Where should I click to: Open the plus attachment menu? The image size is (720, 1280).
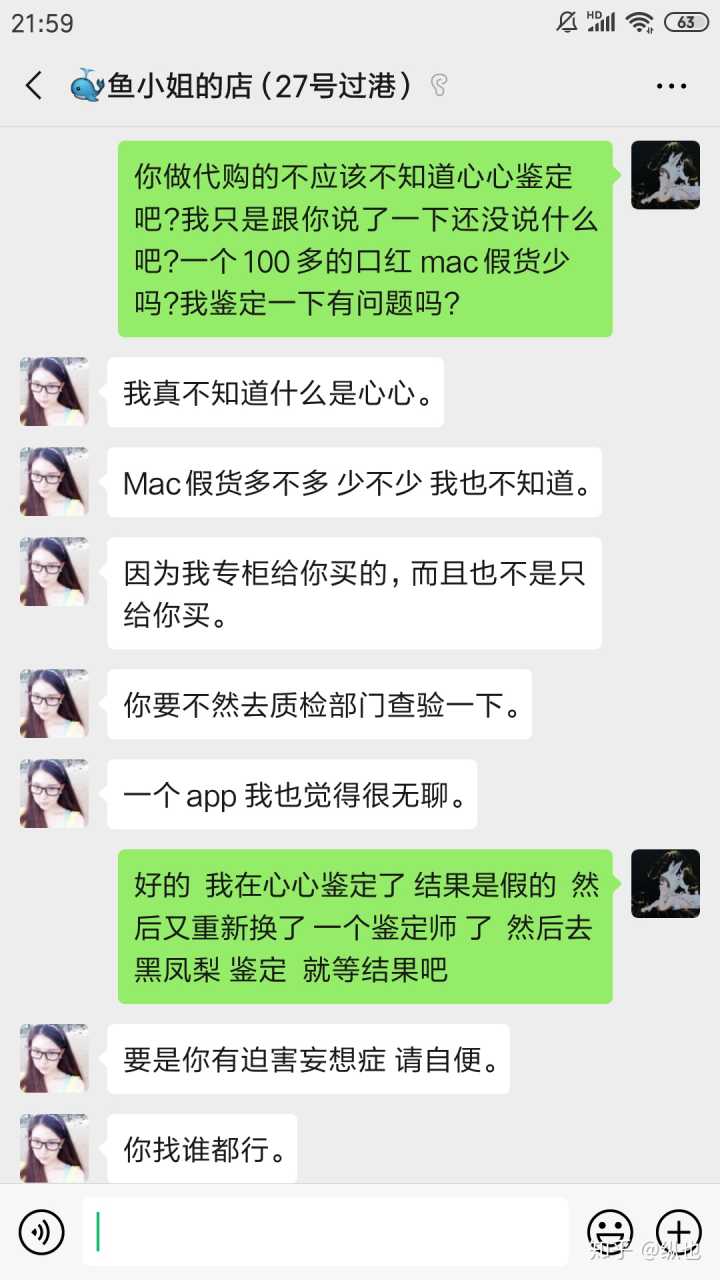(678, 1232)
